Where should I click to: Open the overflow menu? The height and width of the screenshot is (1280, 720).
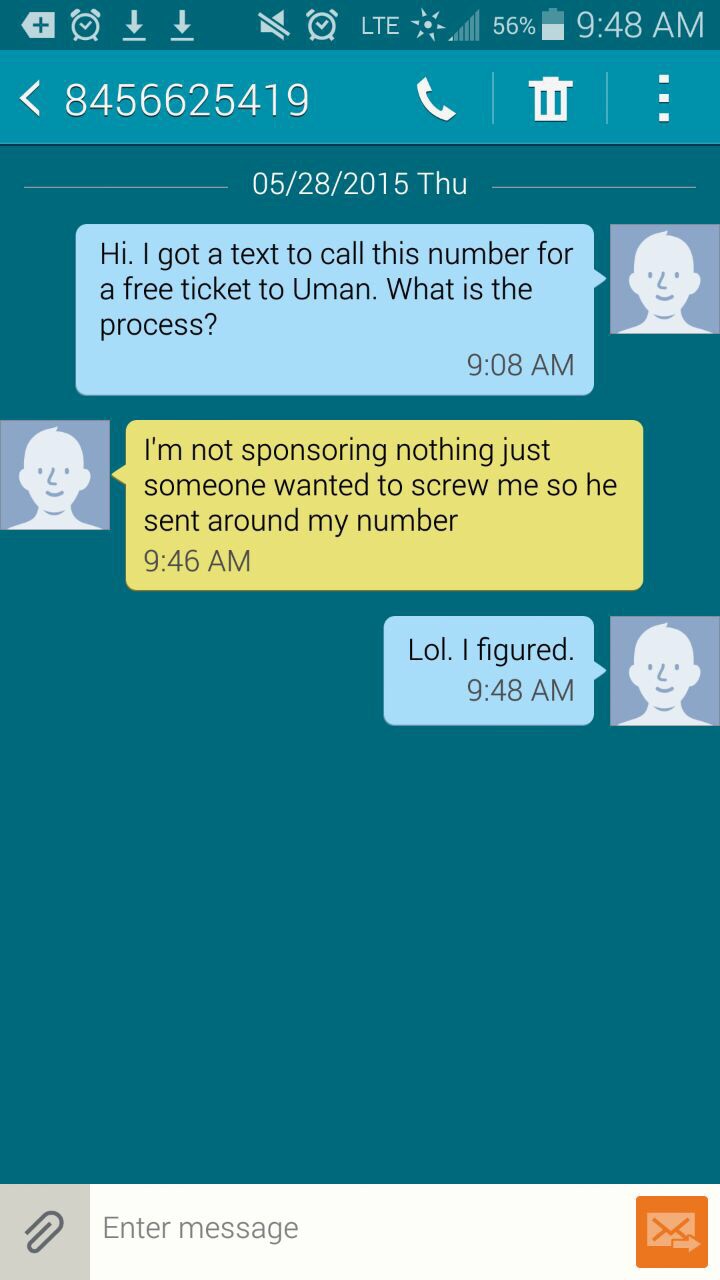click(x=663, y=99)
